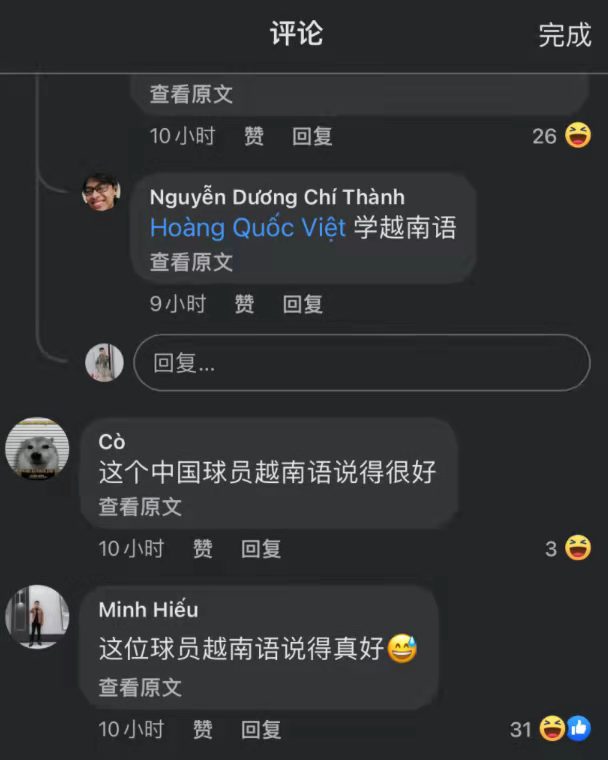Like Nguyễn Dương Chí Thành's comment
This screenshot has width=608, height=760.
tap(244, 304)
